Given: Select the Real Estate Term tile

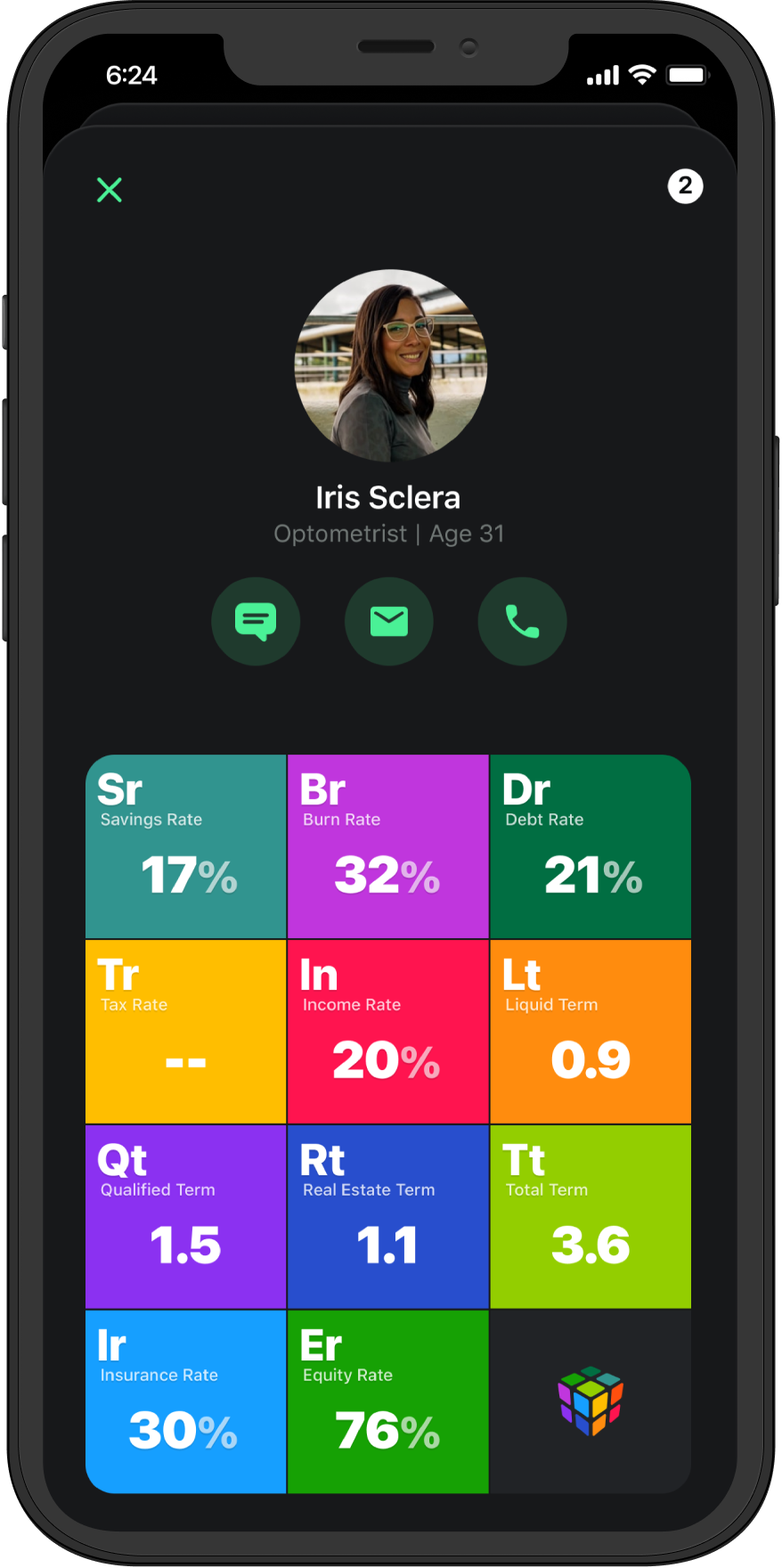Looking at the screenshot, I should tap(388, 1217).
